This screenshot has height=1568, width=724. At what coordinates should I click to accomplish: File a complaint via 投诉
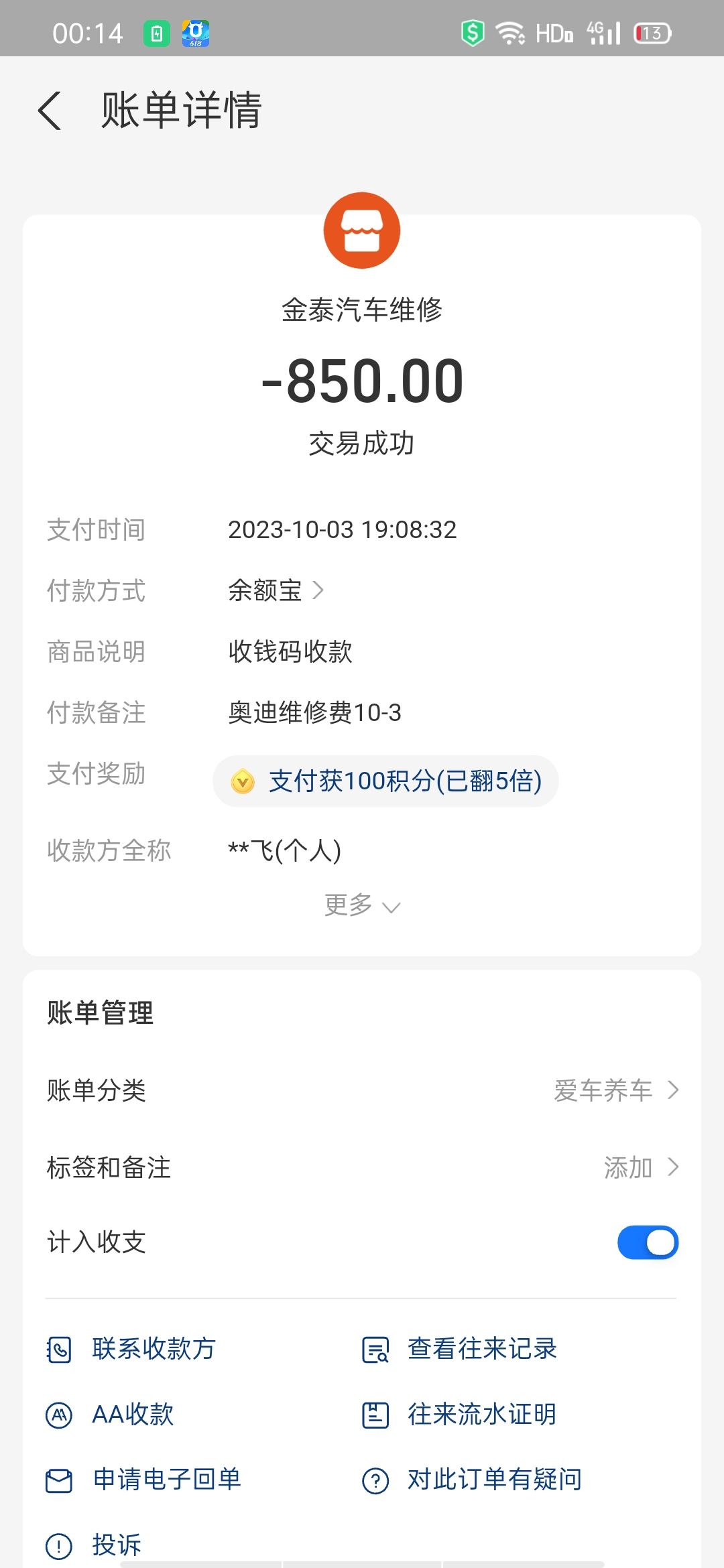[116, 1545]
